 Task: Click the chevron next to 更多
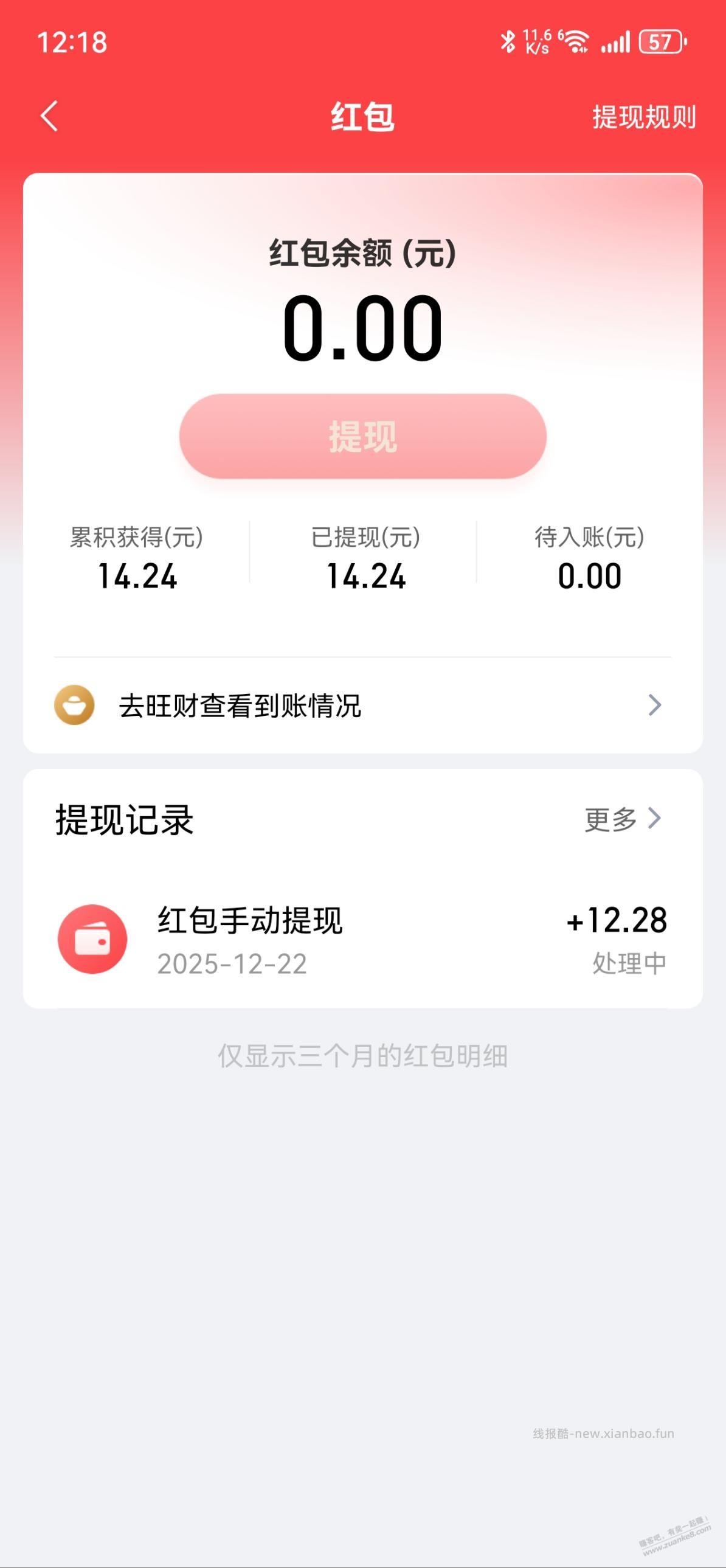click(655, 820)
